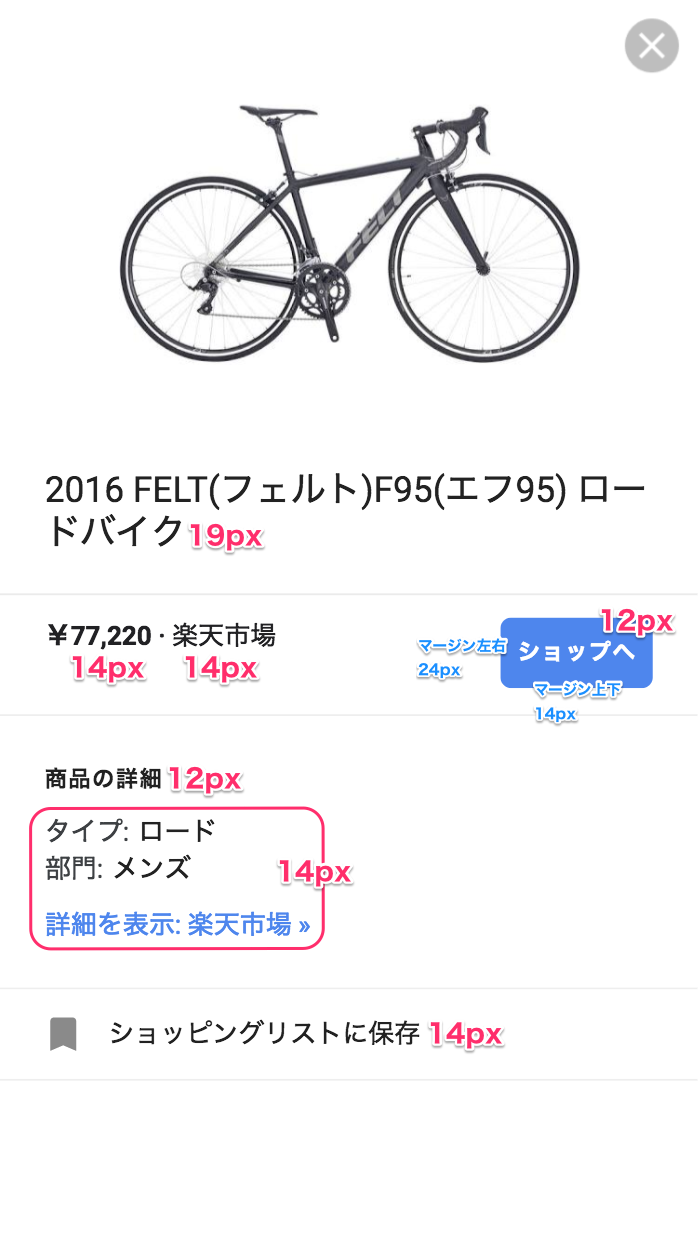Close the product detail overlay
Screen dimensions: 698x1240
[651, 46]
